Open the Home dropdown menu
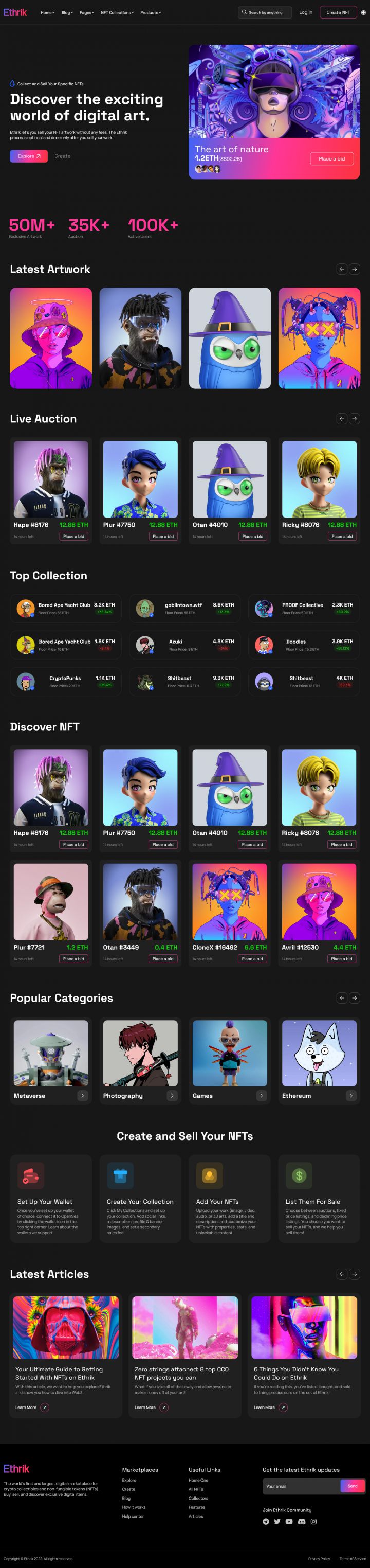The height and width of the screenshot is (1568, 370). click(47, 12)
